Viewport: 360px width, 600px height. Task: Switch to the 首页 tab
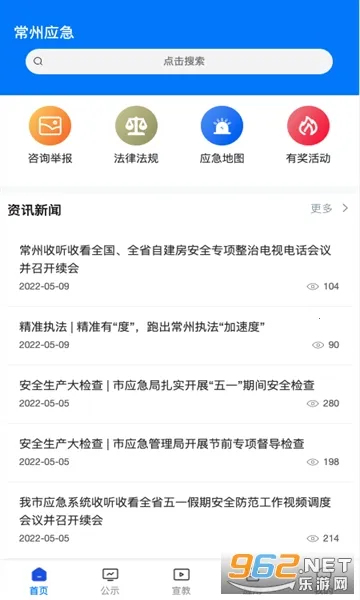[39, 581]
